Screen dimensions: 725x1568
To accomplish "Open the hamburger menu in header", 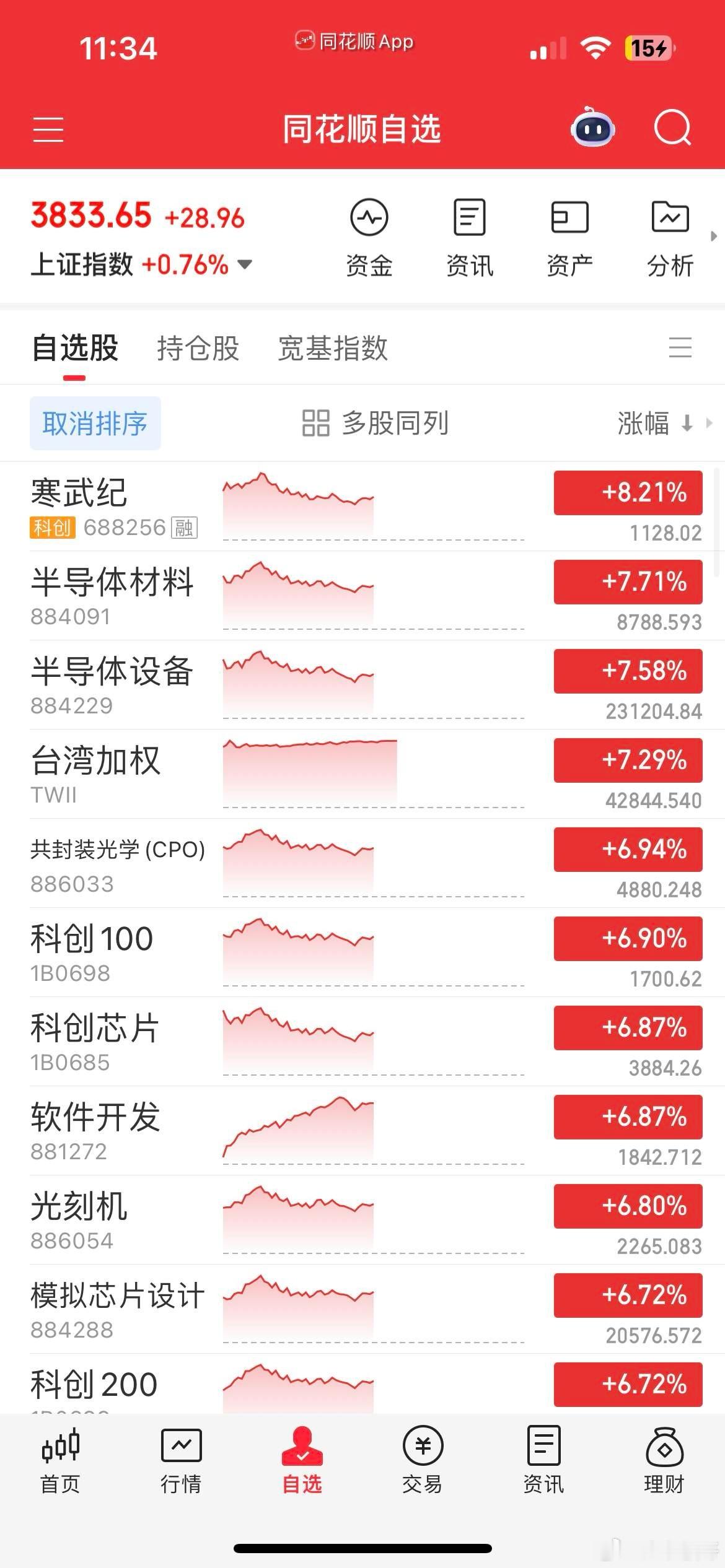I will pyautogui.click(x=48, y=129).
